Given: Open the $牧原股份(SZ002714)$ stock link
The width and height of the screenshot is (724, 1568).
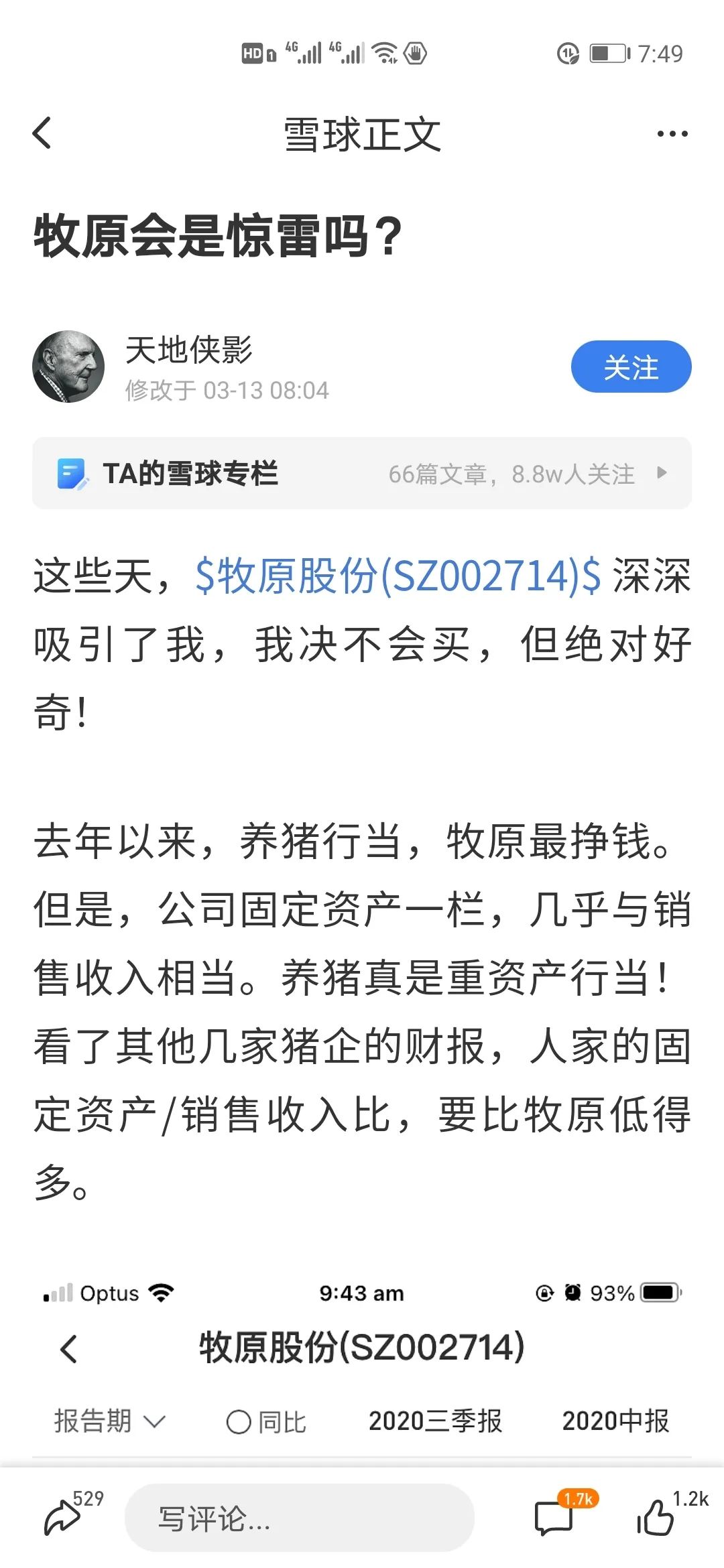Looking at the screenshot, I should point(398,576).
